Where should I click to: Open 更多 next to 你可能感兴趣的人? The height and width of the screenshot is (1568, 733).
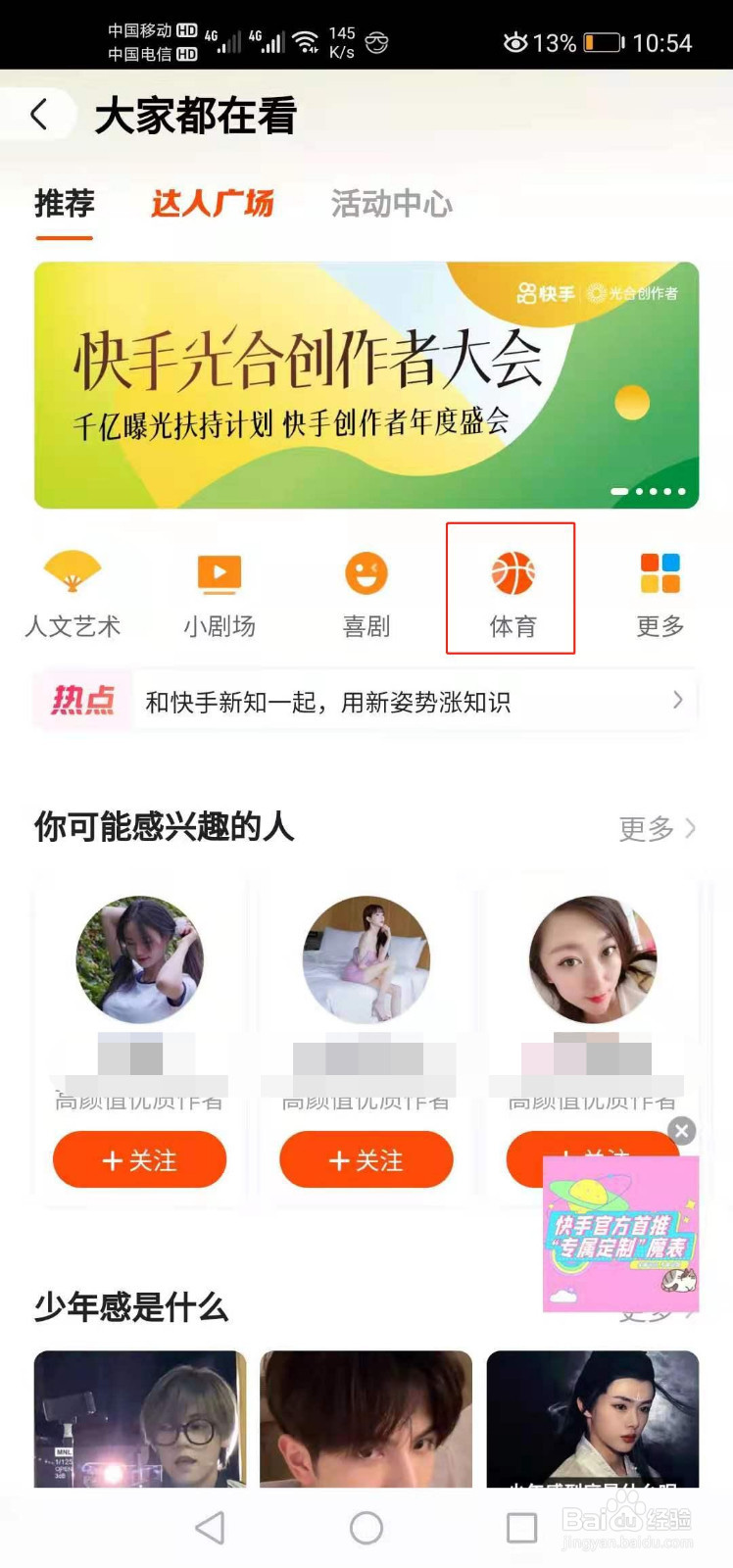click(655, 829)
